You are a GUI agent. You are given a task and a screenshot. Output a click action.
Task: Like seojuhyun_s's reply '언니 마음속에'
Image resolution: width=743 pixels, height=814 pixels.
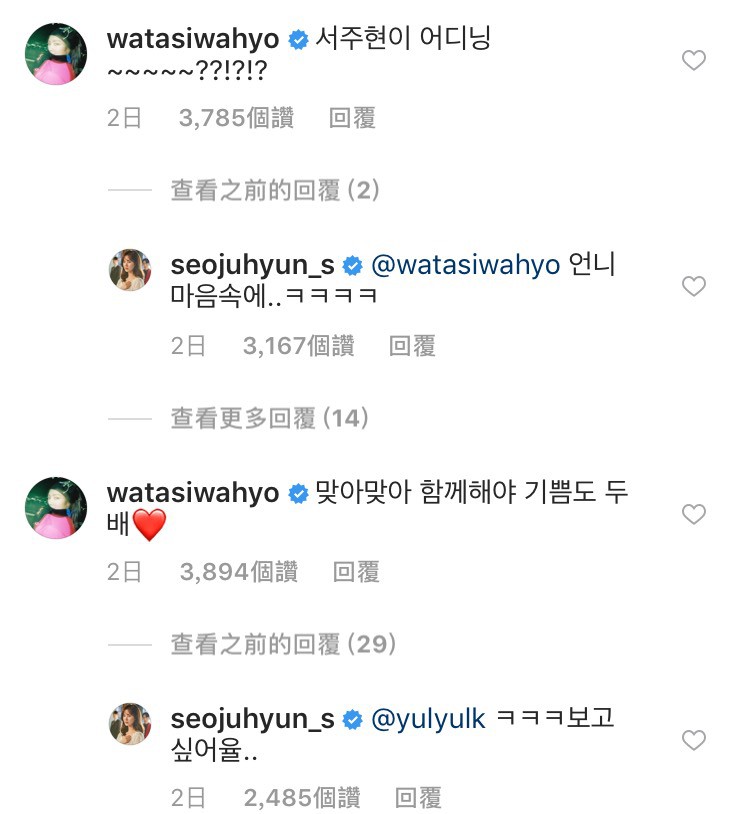click(x=693, y=287)
